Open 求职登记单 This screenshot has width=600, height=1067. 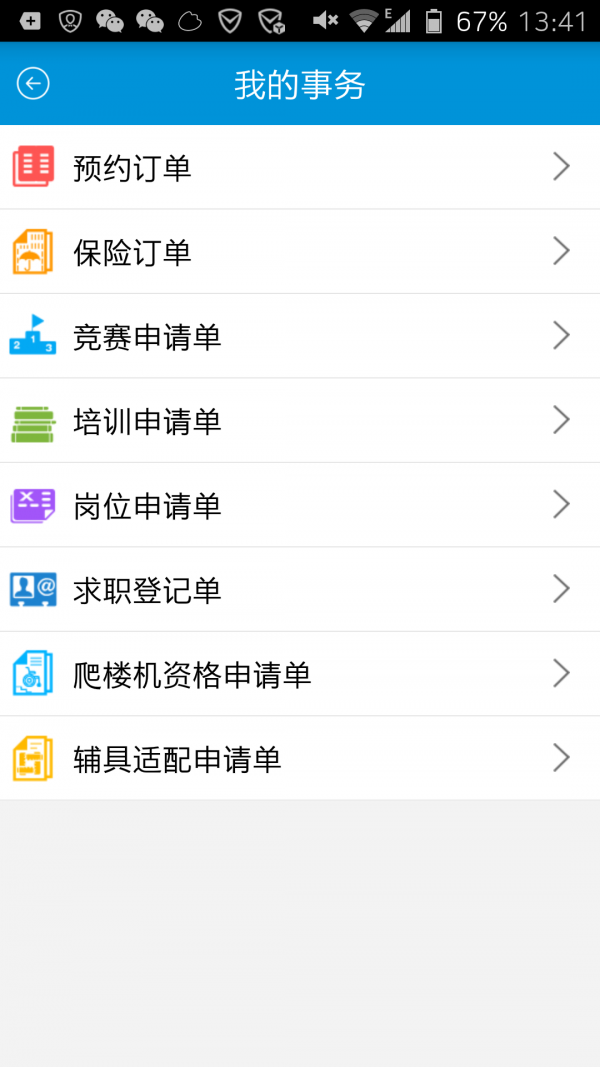300,589
